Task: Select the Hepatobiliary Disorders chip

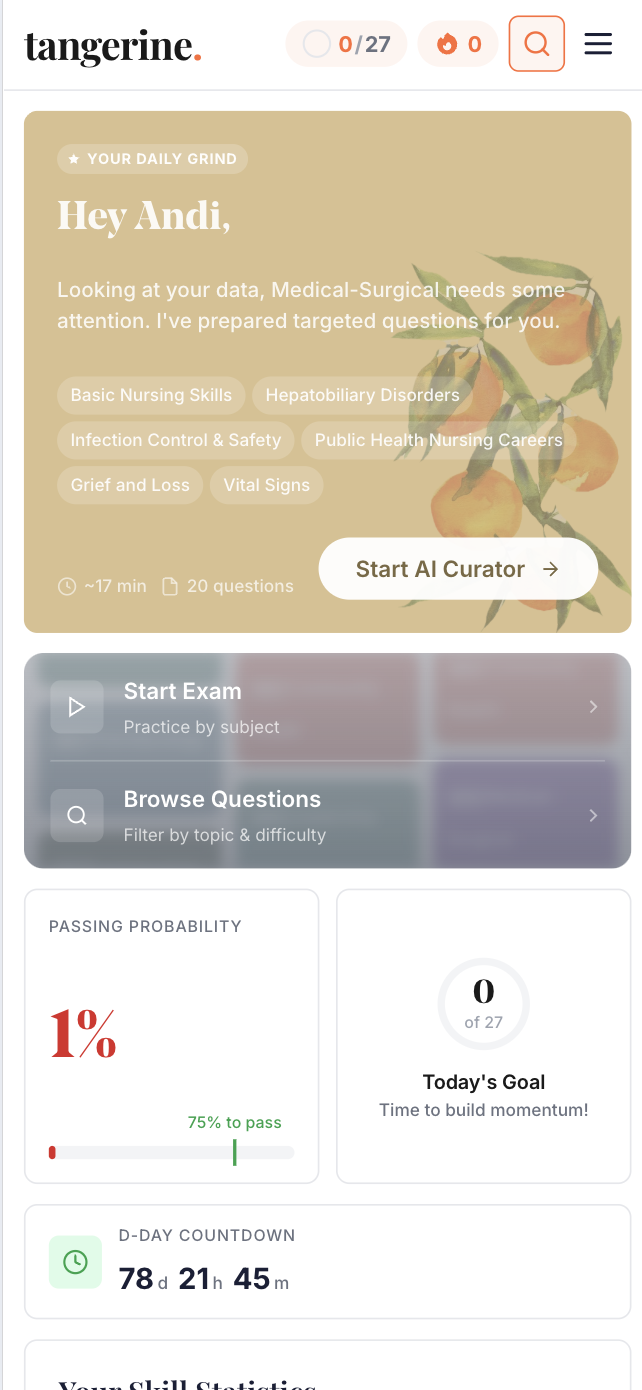Action: 362,395
